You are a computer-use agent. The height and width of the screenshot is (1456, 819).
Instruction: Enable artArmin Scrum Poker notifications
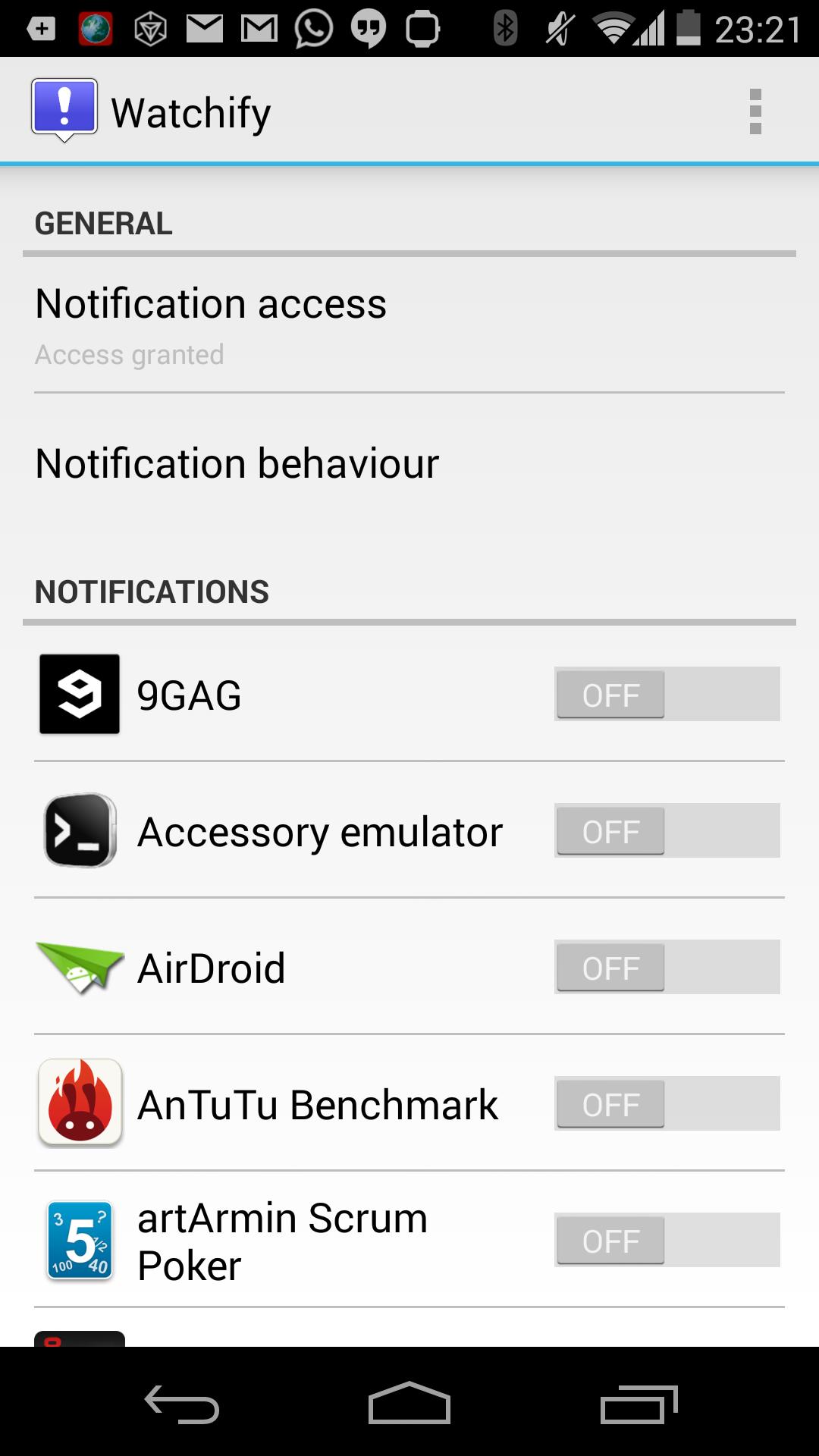click(667, 1240)
